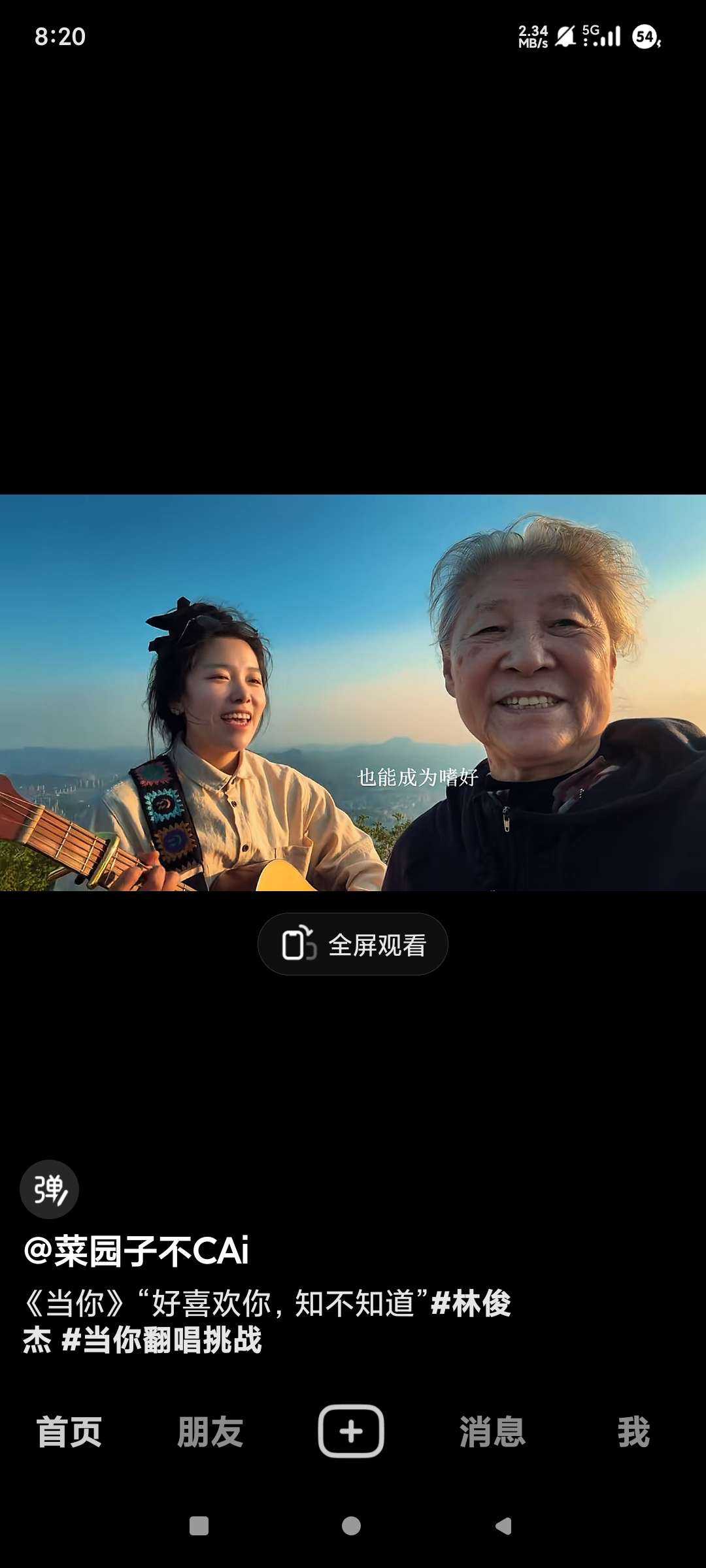This screenshot has height=1568, width=706.
Task: Switch to the 首页 tab
Action: click(x=69, y=1432)
